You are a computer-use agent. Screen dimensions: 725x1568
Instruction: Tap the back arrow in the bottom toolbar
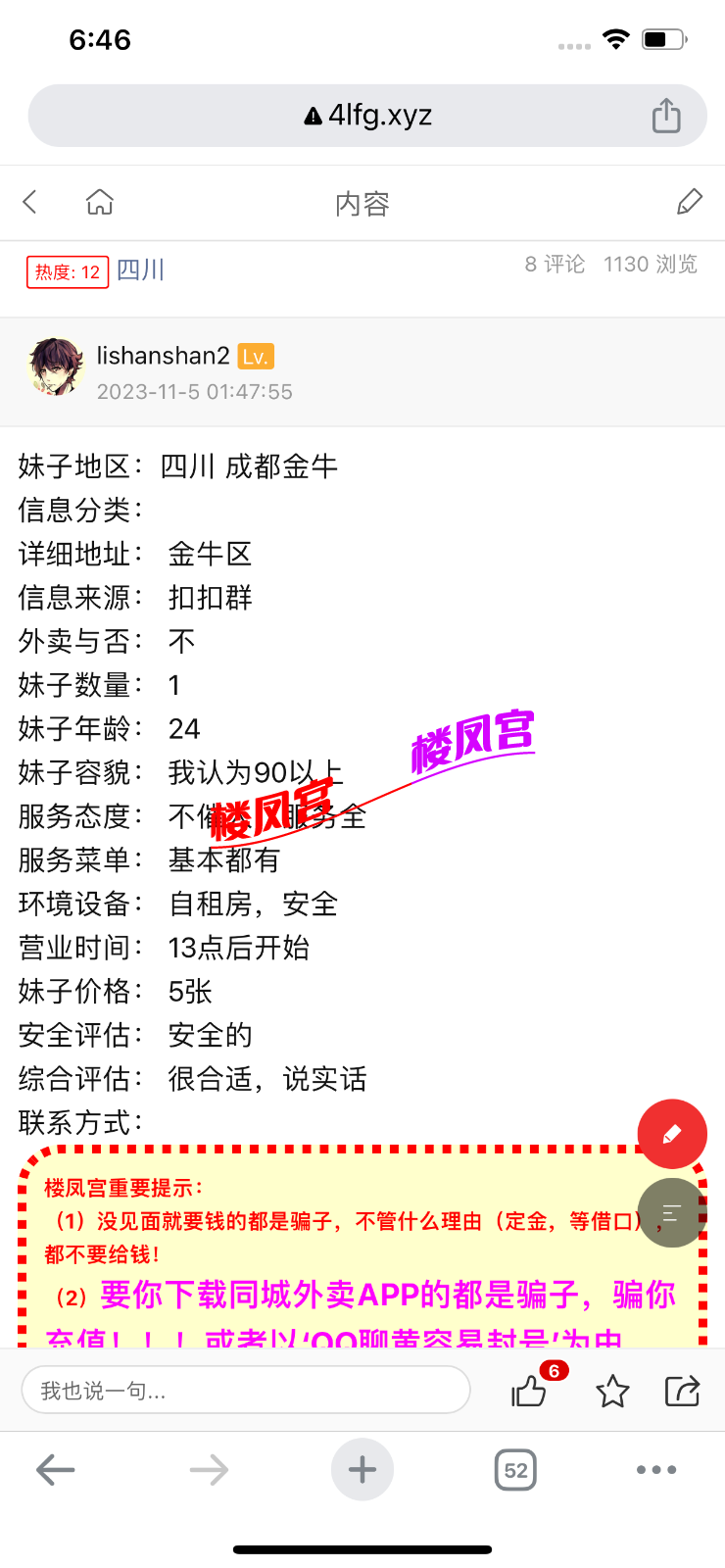tap(56, 1469)
